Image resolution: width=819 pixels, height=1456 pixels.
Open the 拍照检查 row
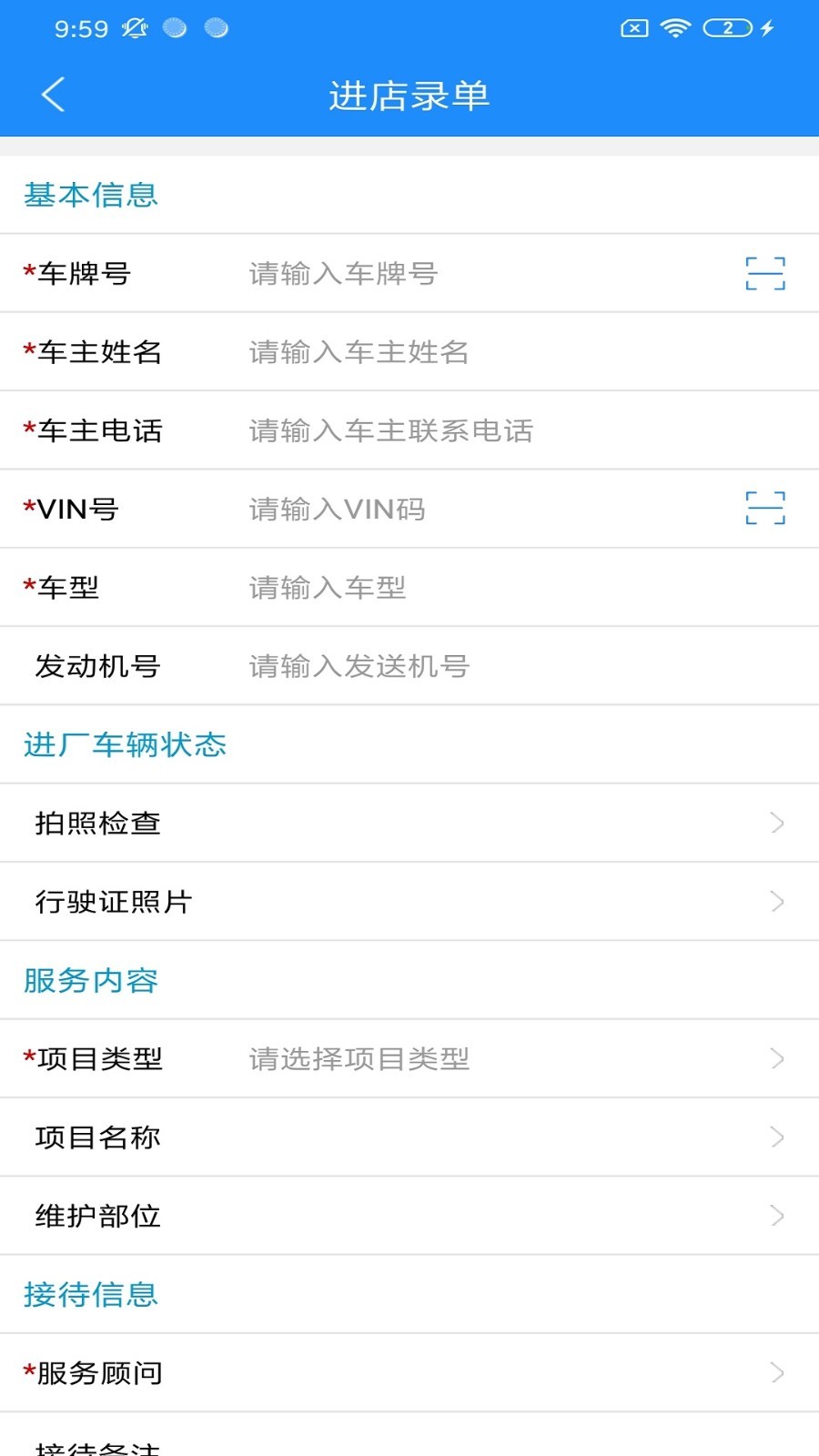click(409, 824)
